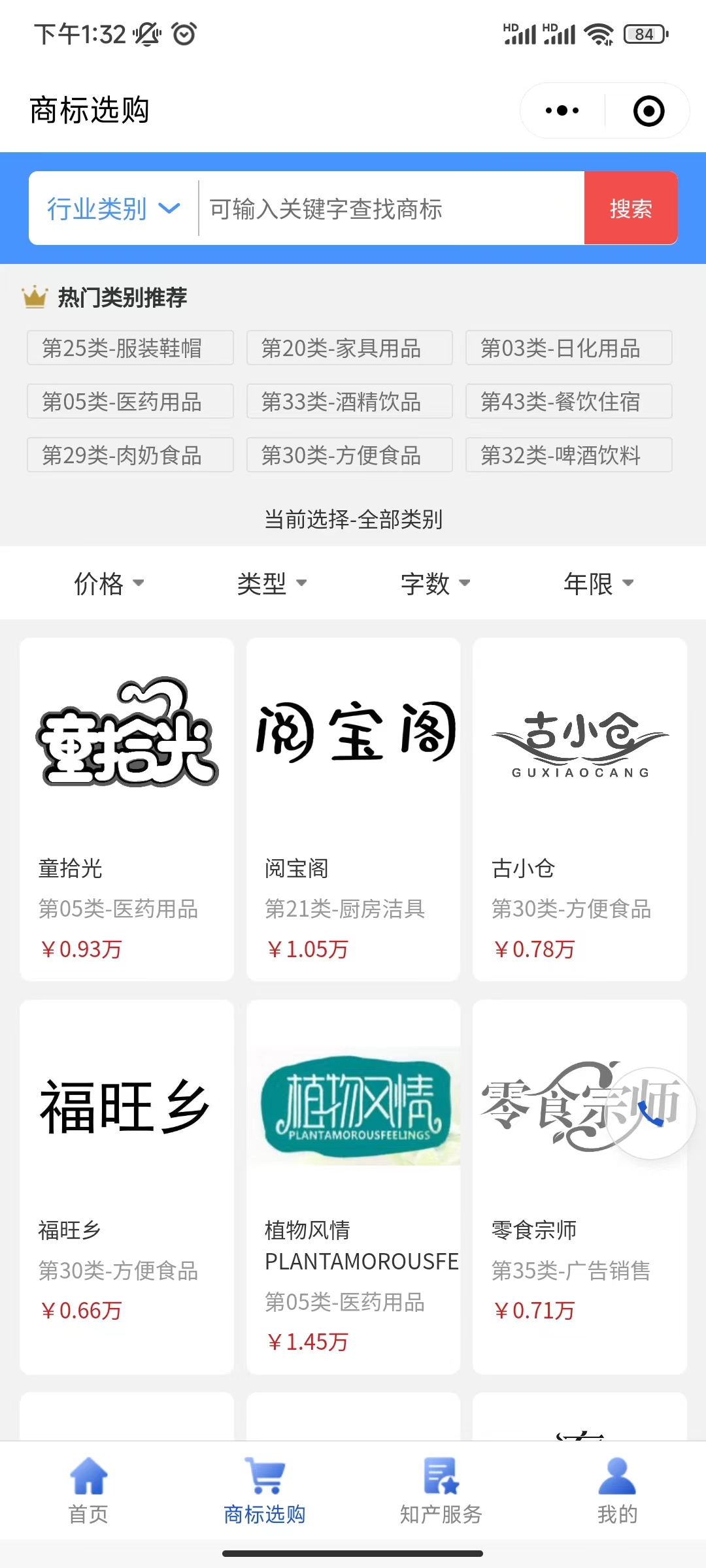Open the 价格 filter dropdown
The height and width of the screenshot is (1568, 706).
(109, 583)
